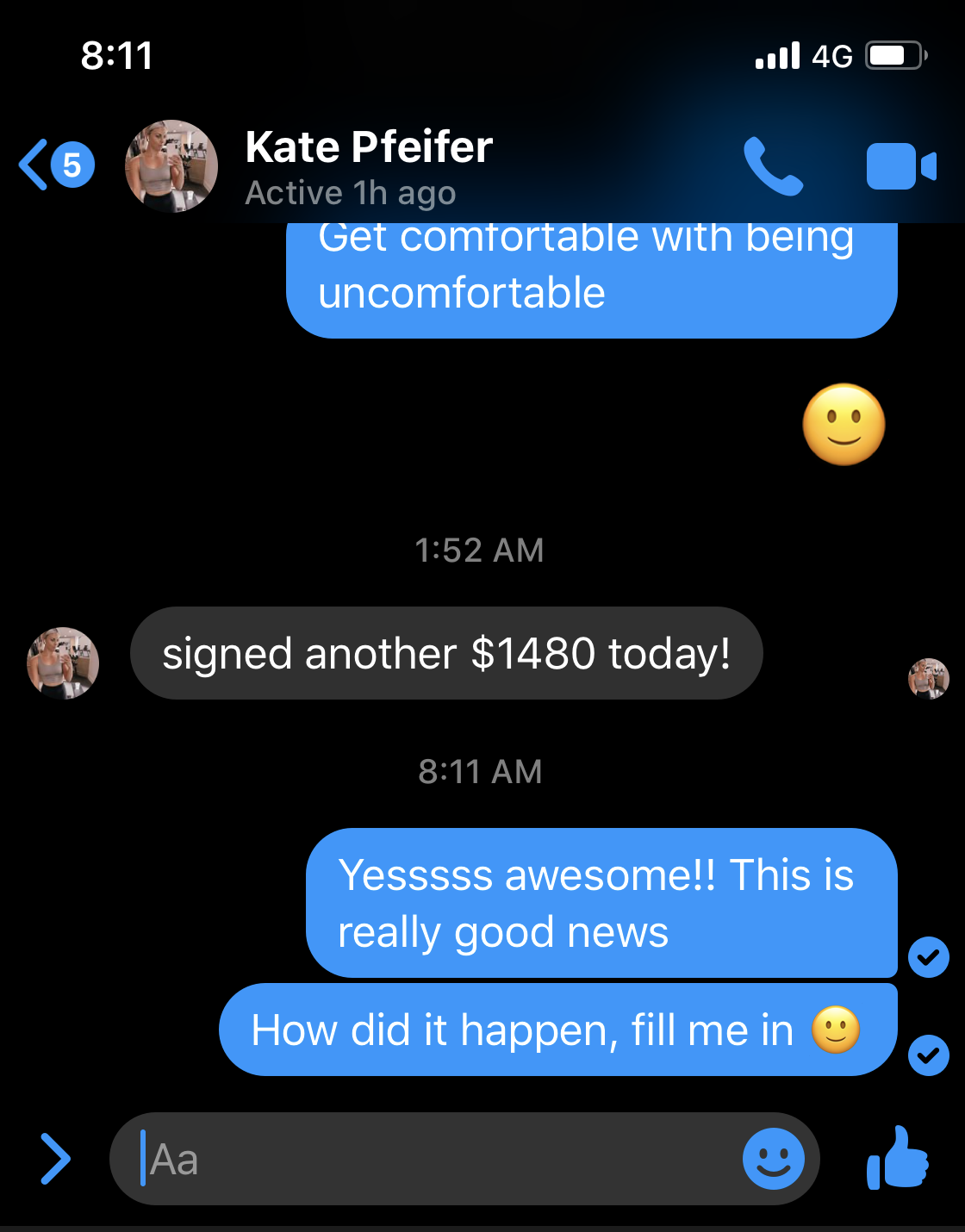Screen dimensions: 965x1232
Task: Expand more options with the arrow beside the input
Action: 55,1160
